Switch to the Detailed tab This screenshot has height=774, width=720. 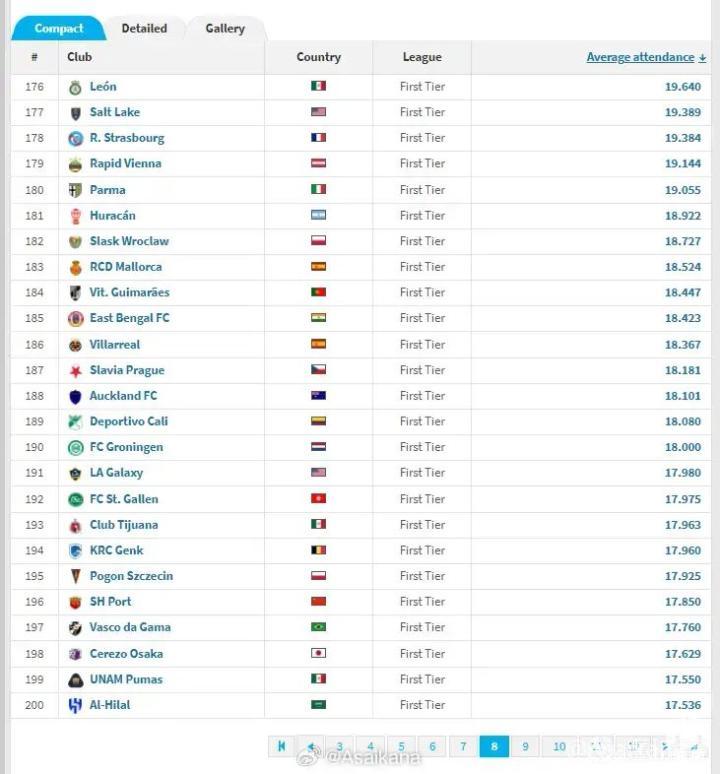[x=144, y=29]
